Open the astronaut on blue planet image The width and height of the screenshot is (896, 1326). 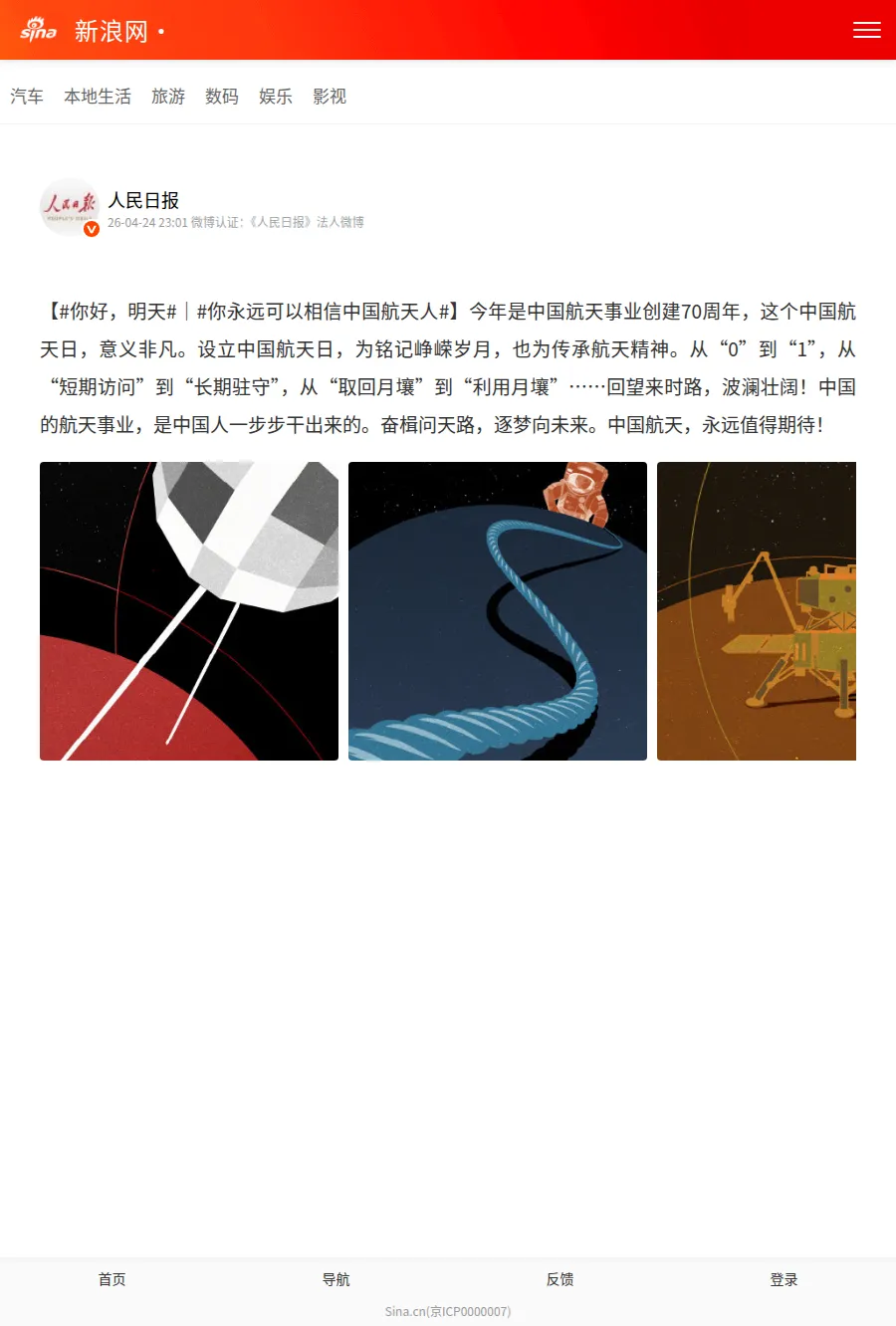tap(498, 611)
